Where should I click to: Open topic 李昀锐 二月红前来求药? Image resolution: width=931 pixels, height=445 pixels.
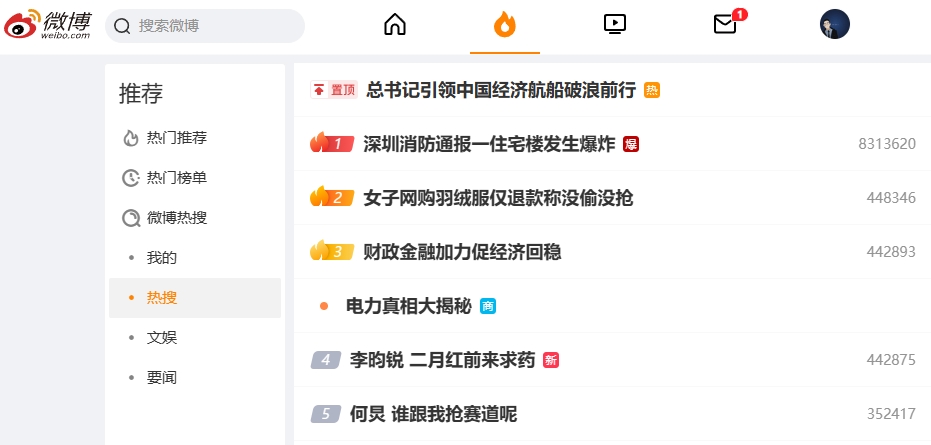click(x=442, y=360)
